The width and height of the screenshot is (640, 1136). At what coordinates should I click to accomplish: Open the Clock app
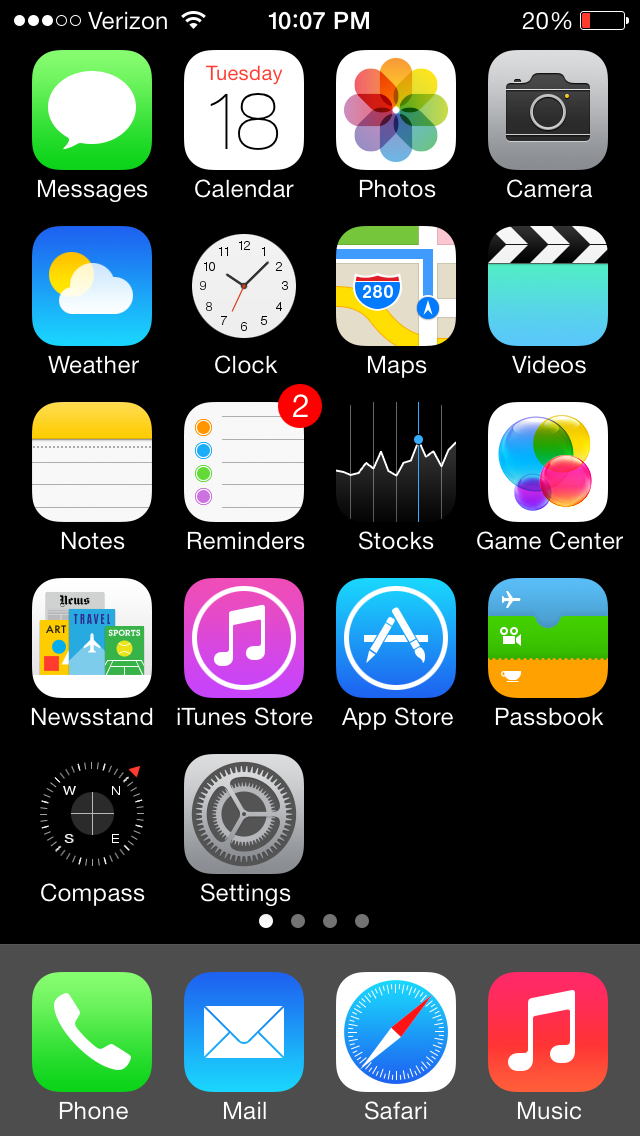244,286
